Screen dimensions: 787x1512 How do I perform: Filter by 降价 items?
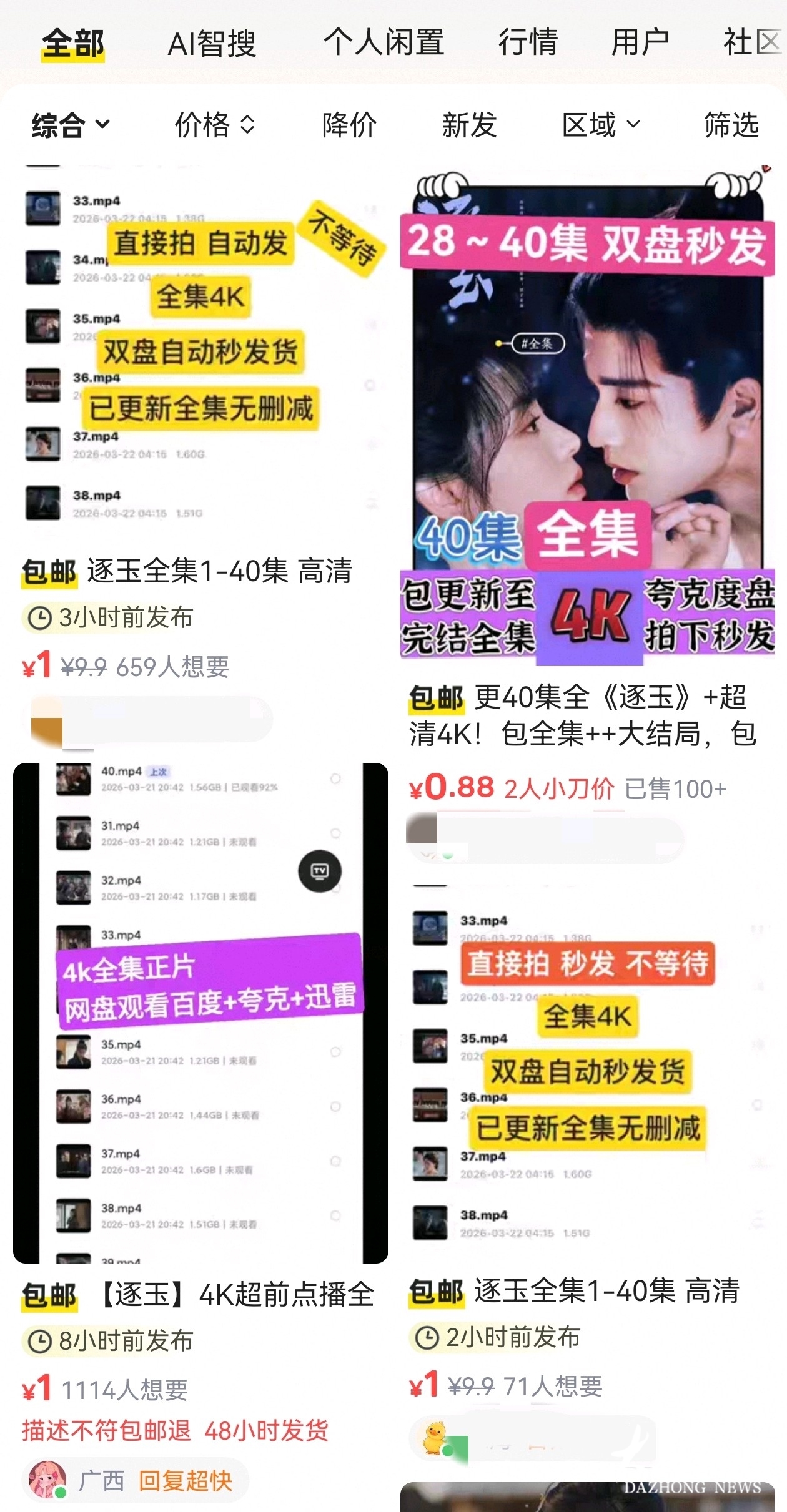[349, 125]
